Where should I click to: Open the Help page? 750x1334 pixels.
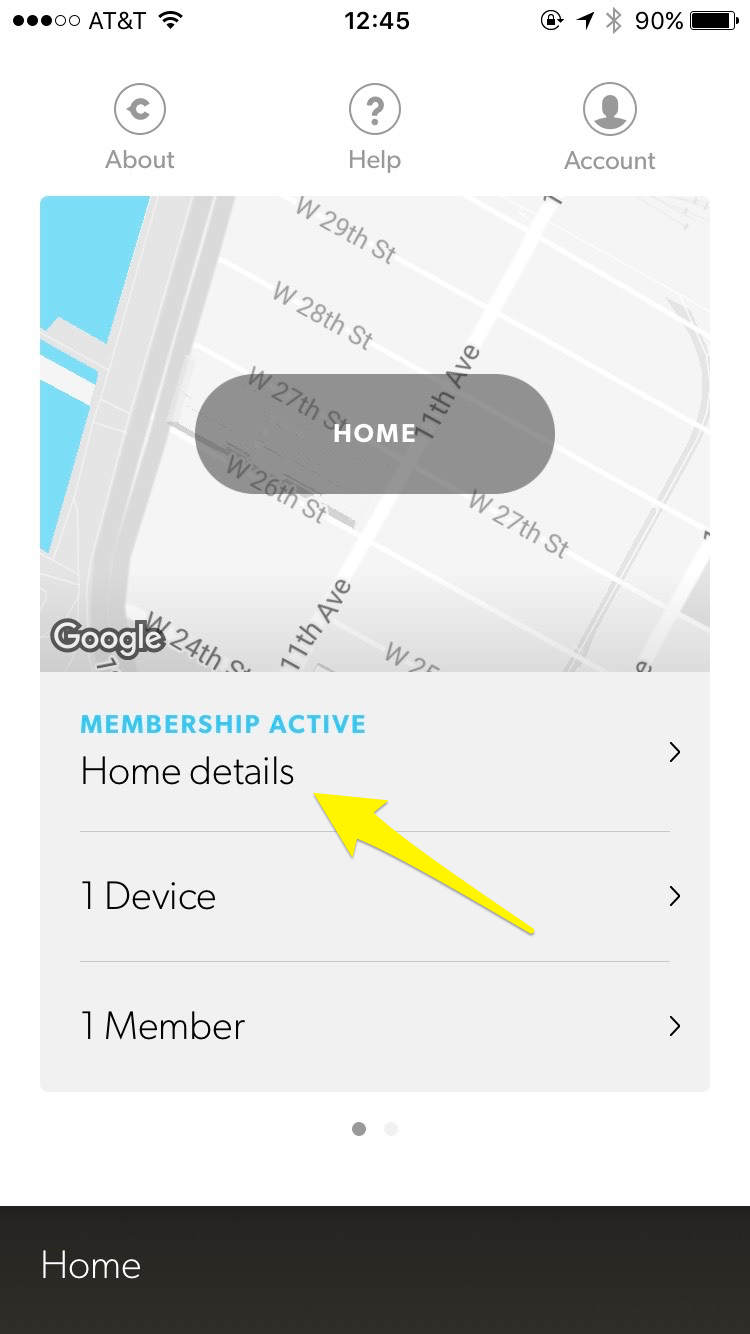tap(374, 127)
